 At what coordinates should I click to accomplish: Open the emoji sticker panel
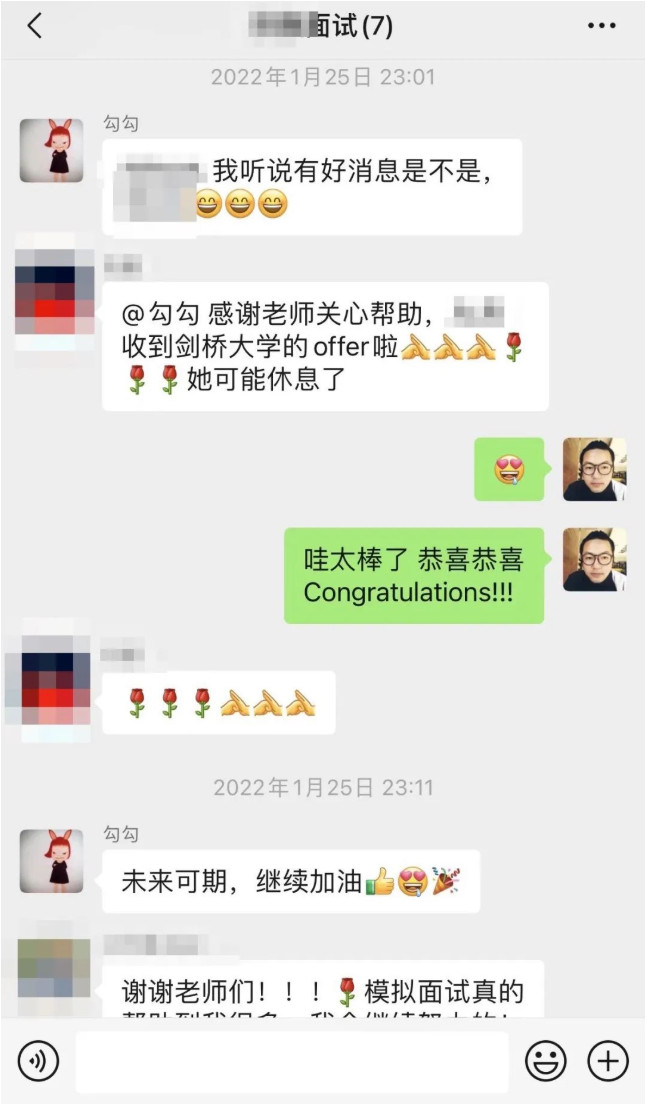[546, 1061]
